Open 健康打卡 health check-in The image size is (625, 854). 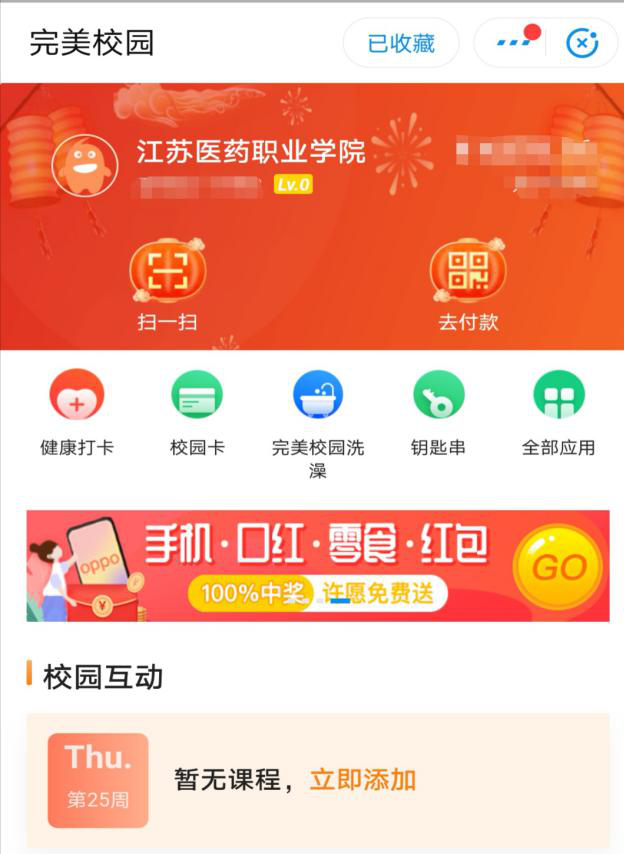click(77, 412)
